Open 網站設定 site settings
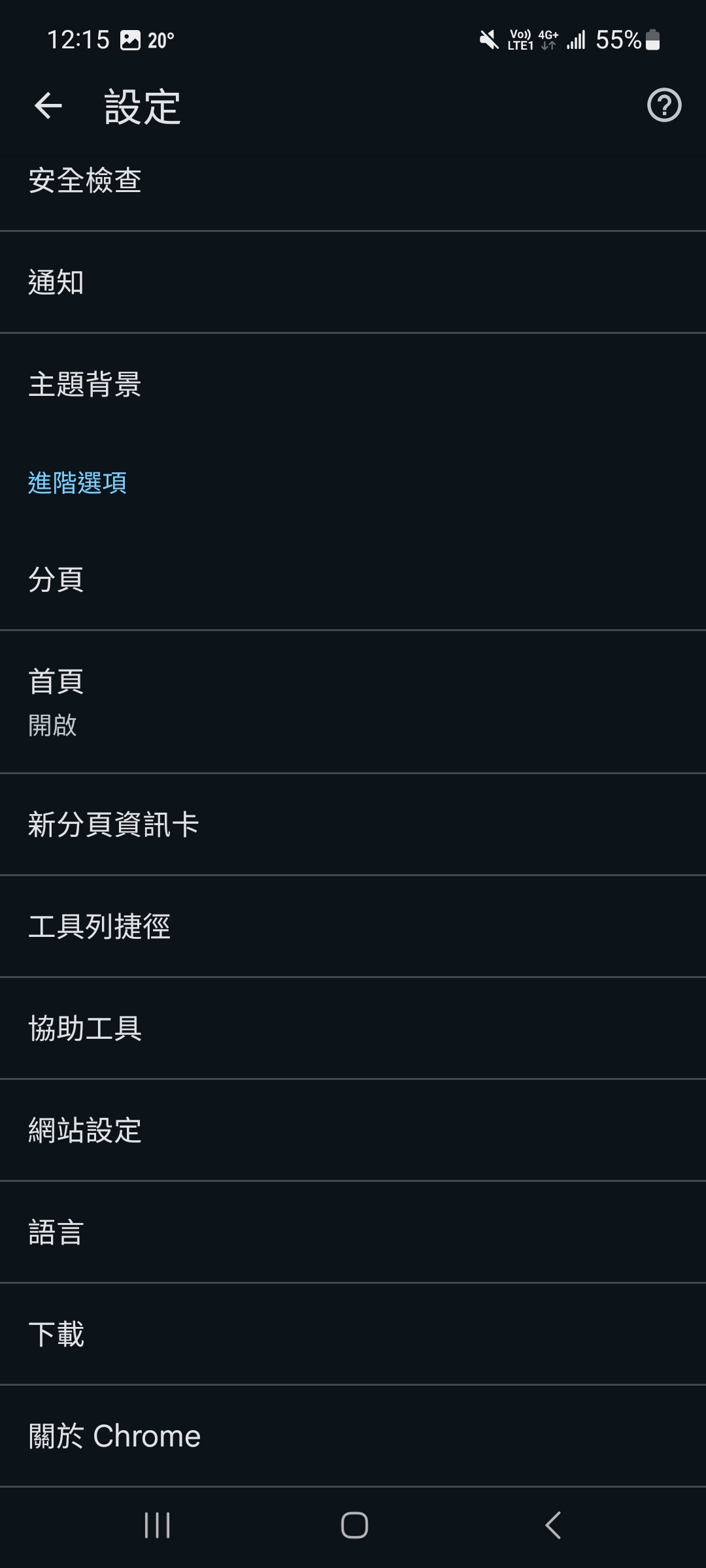This screenshot has width=706, height=1568. click(x=353, y=1130)
